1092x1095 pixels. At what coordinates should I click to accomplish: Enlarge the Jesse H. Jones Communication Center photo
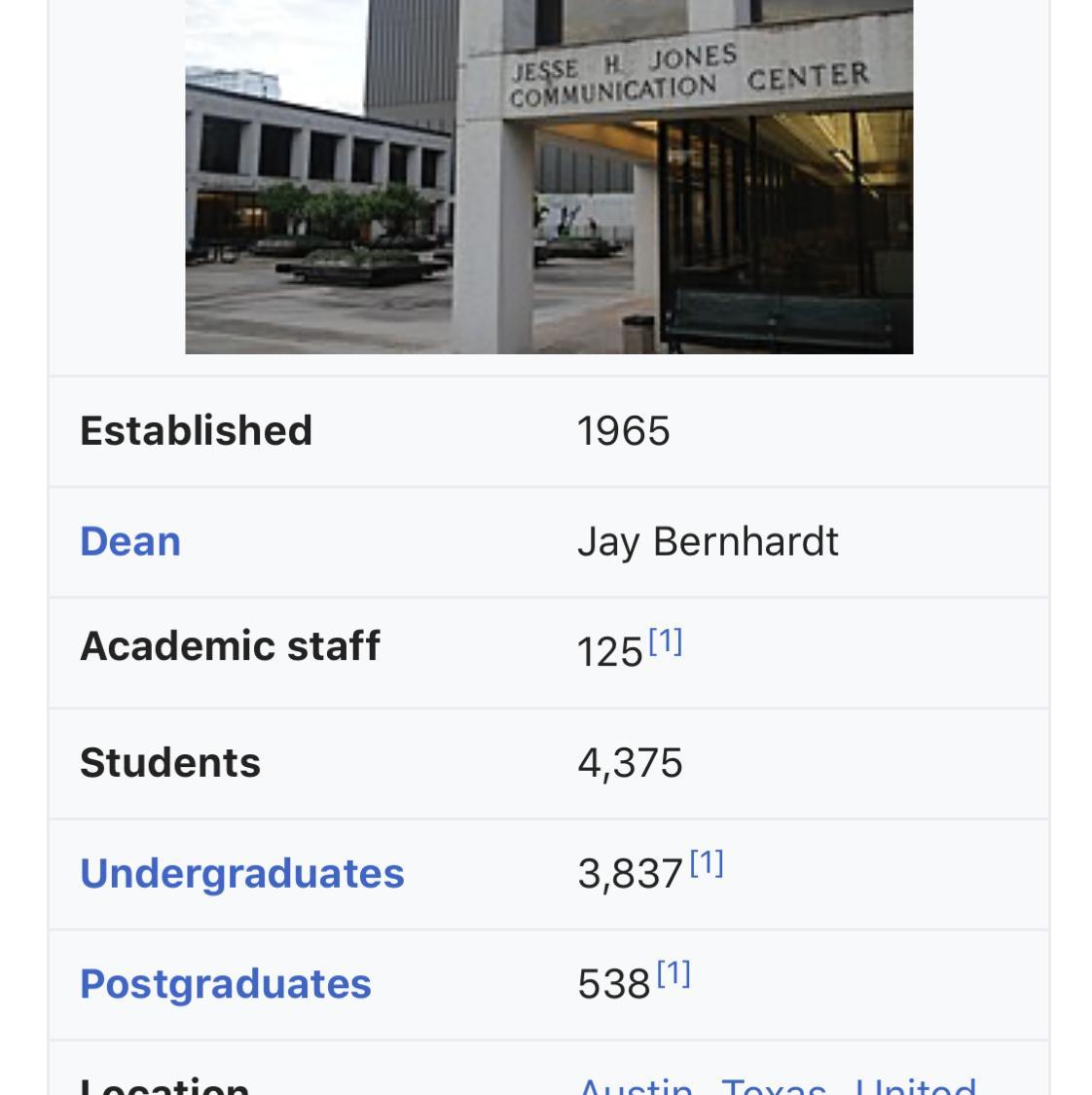tap(549, 175)
